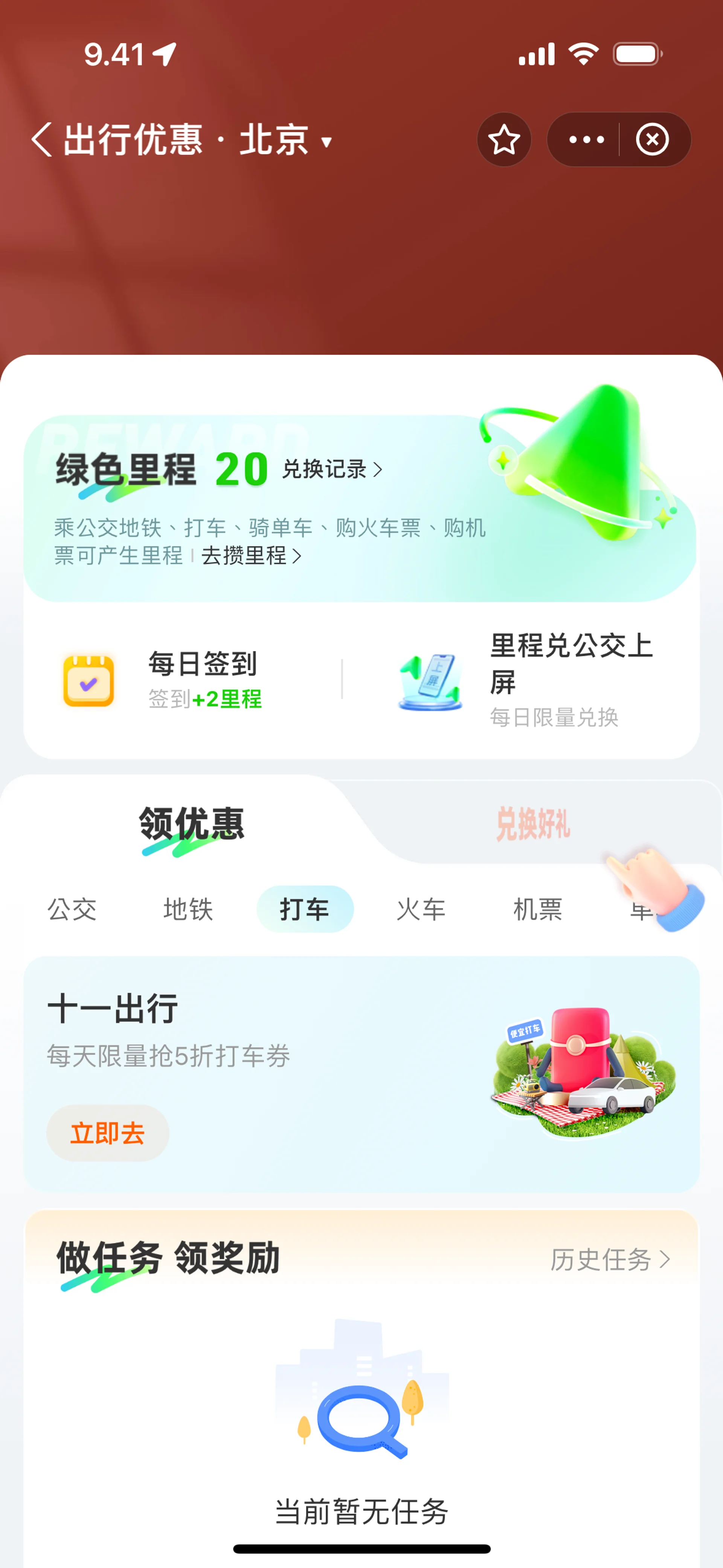
Task: Go back from 出行优惠 page
Action: point(41,139)
